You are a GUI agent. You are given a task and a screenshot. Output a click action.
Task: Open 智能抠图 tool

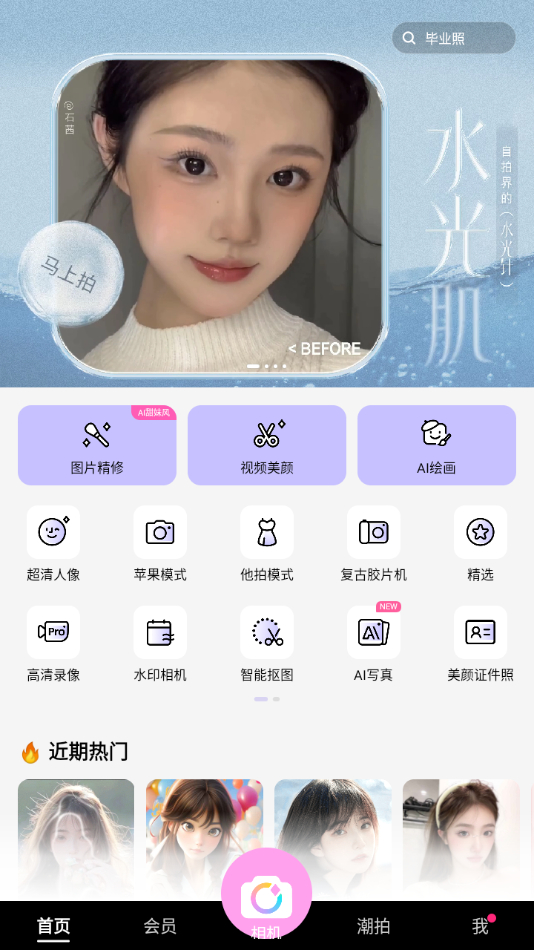[267, 644]
